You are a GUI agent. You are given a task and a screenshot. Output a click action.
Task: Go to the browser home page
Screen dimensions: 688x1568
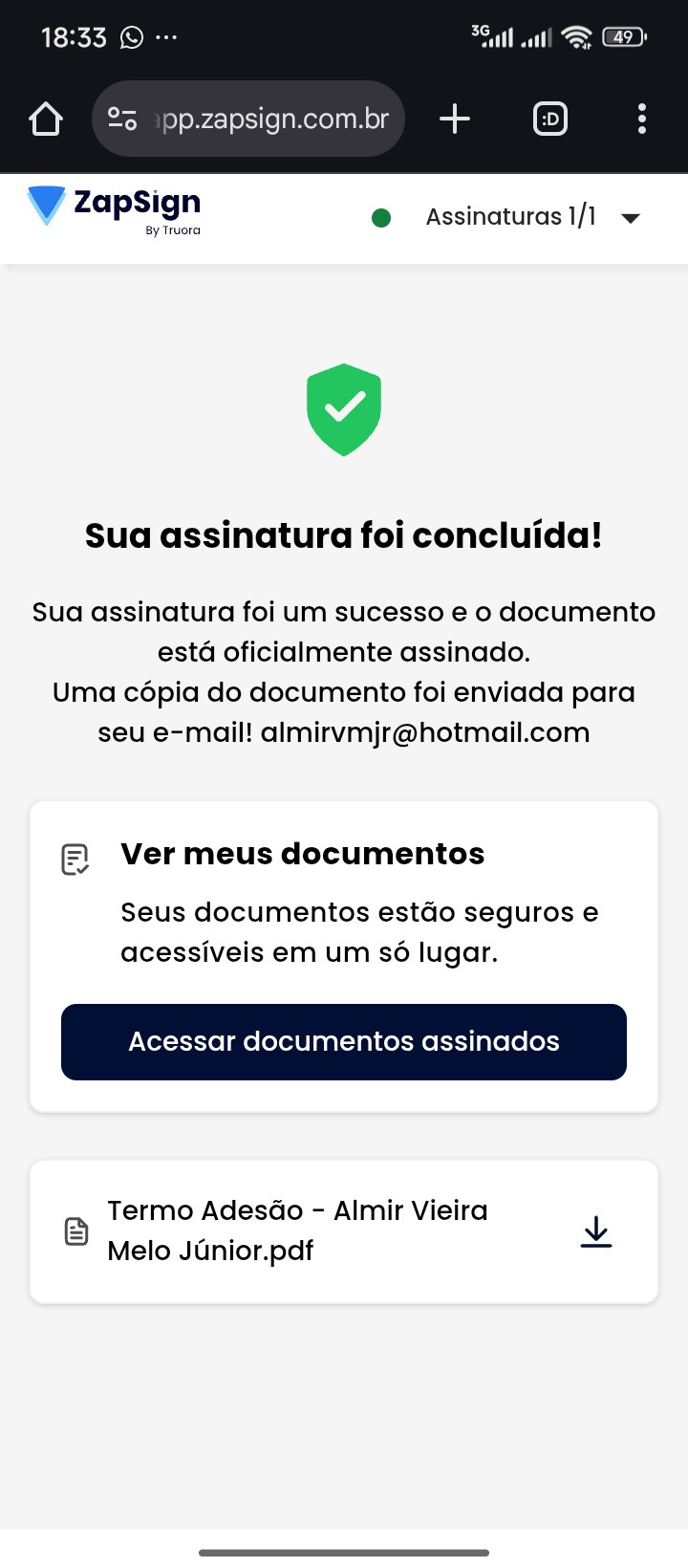46,120
